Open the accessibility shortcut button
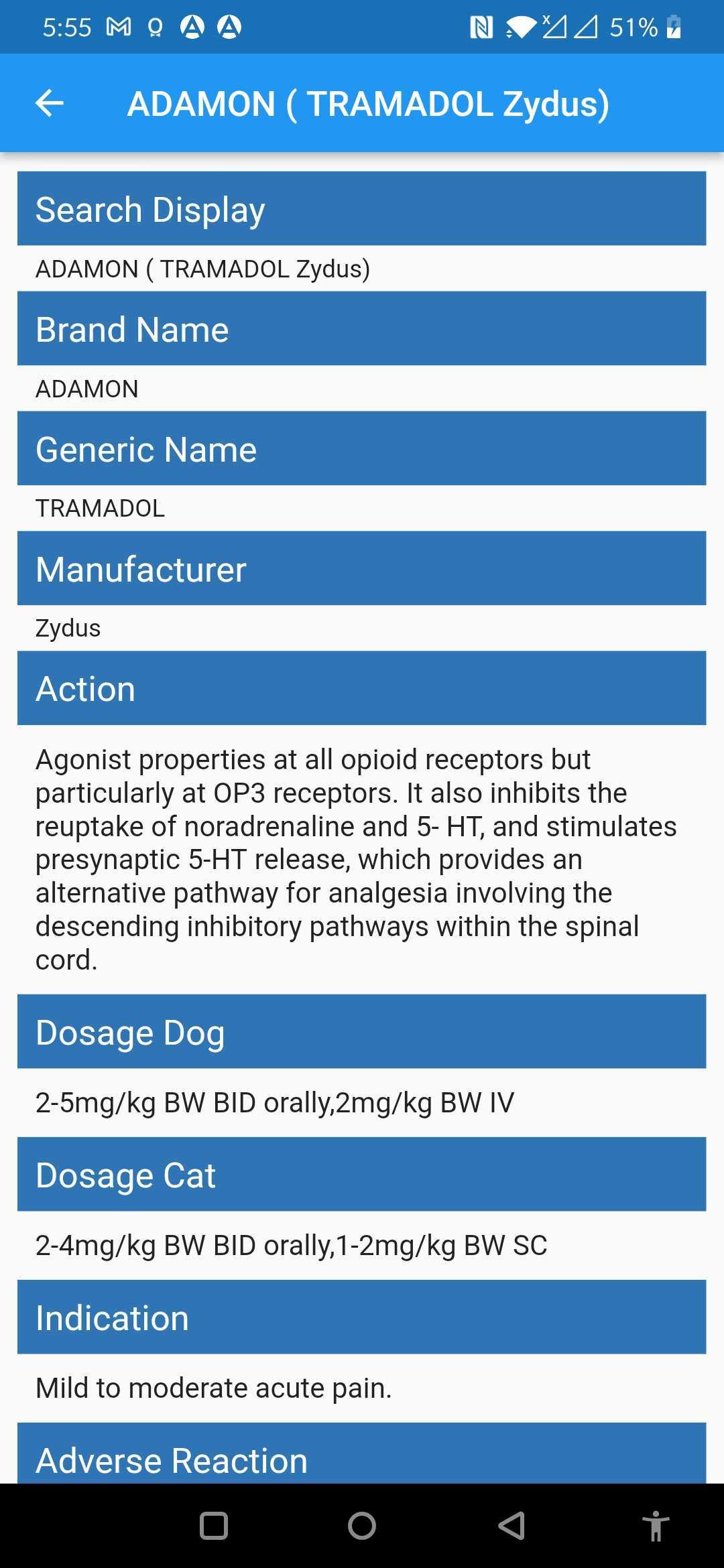This screenshot has width=724, height=1568. pyautogui.click(x=656, y=1526)
